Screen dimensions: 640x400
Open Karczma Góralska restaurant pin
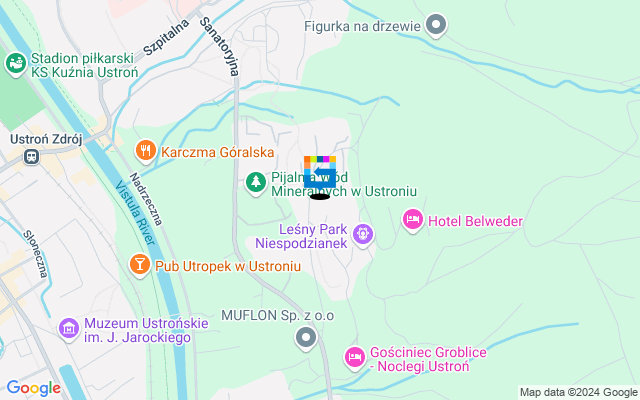146,152
